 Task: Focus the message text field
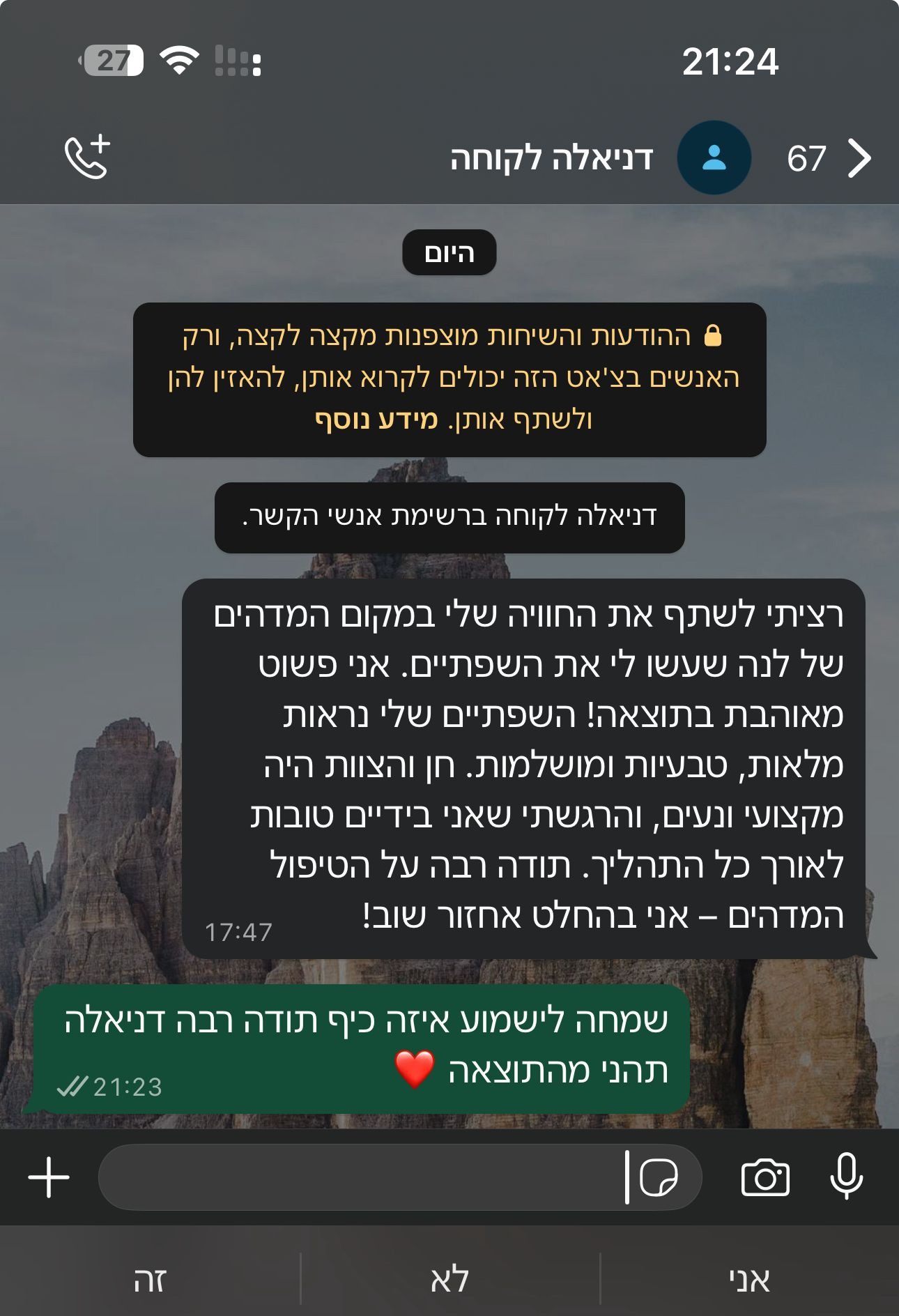[x=362, y=1177]
